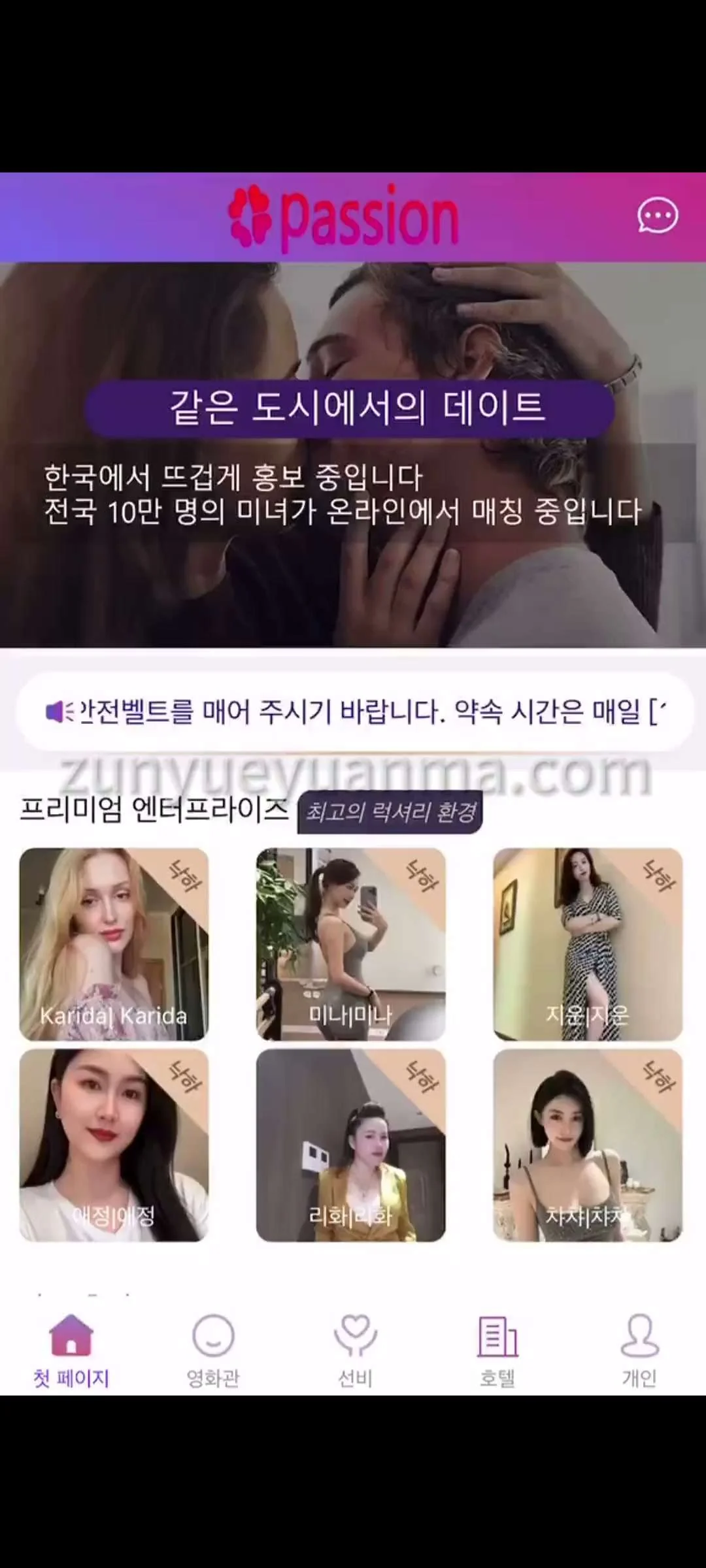Open 애정's profile card

tap(114, 1145)
